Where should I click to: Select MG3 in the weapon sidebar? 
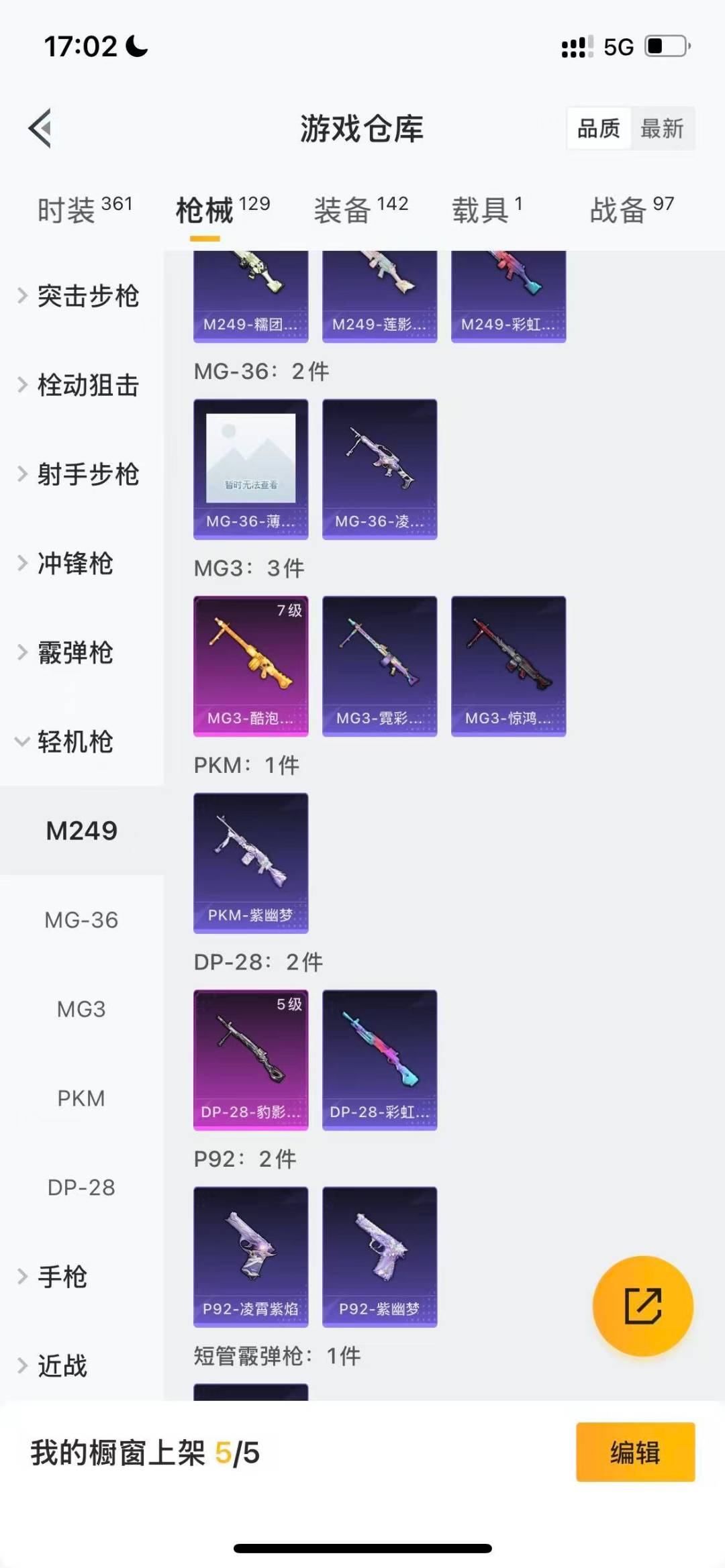(82, 1008)
